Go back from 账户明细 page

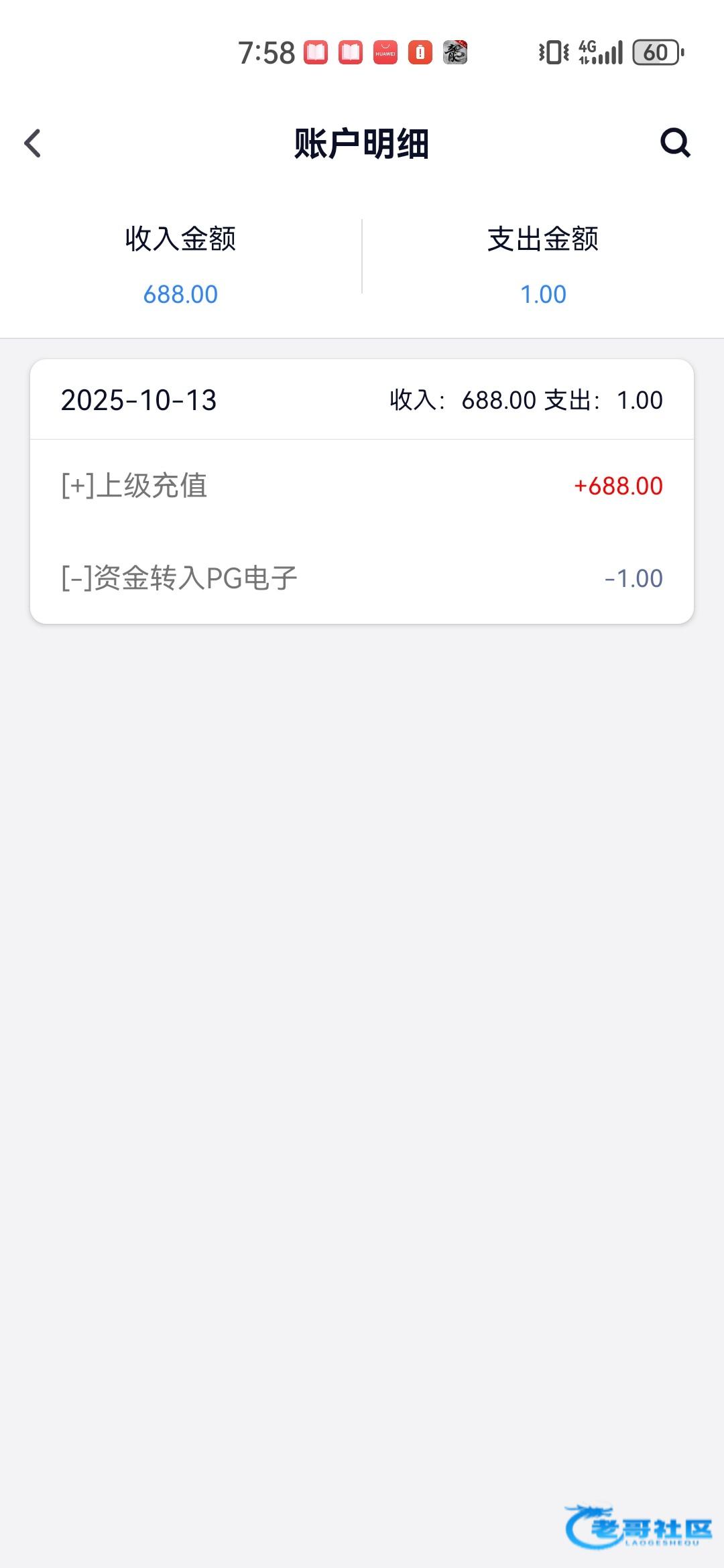[x=33, y=143]
